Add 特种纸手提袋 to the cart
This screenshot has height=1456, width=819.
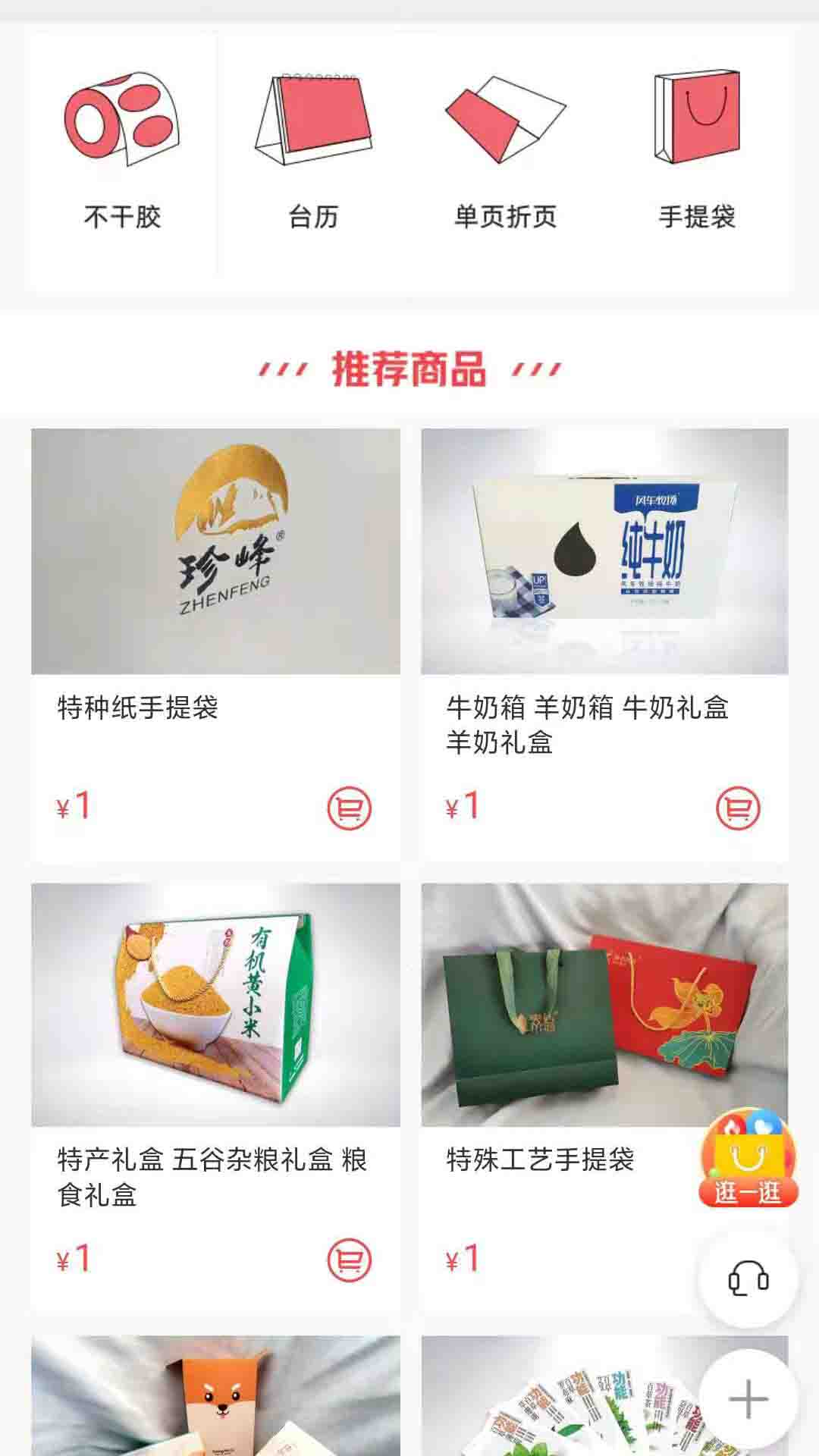point(349,808)
